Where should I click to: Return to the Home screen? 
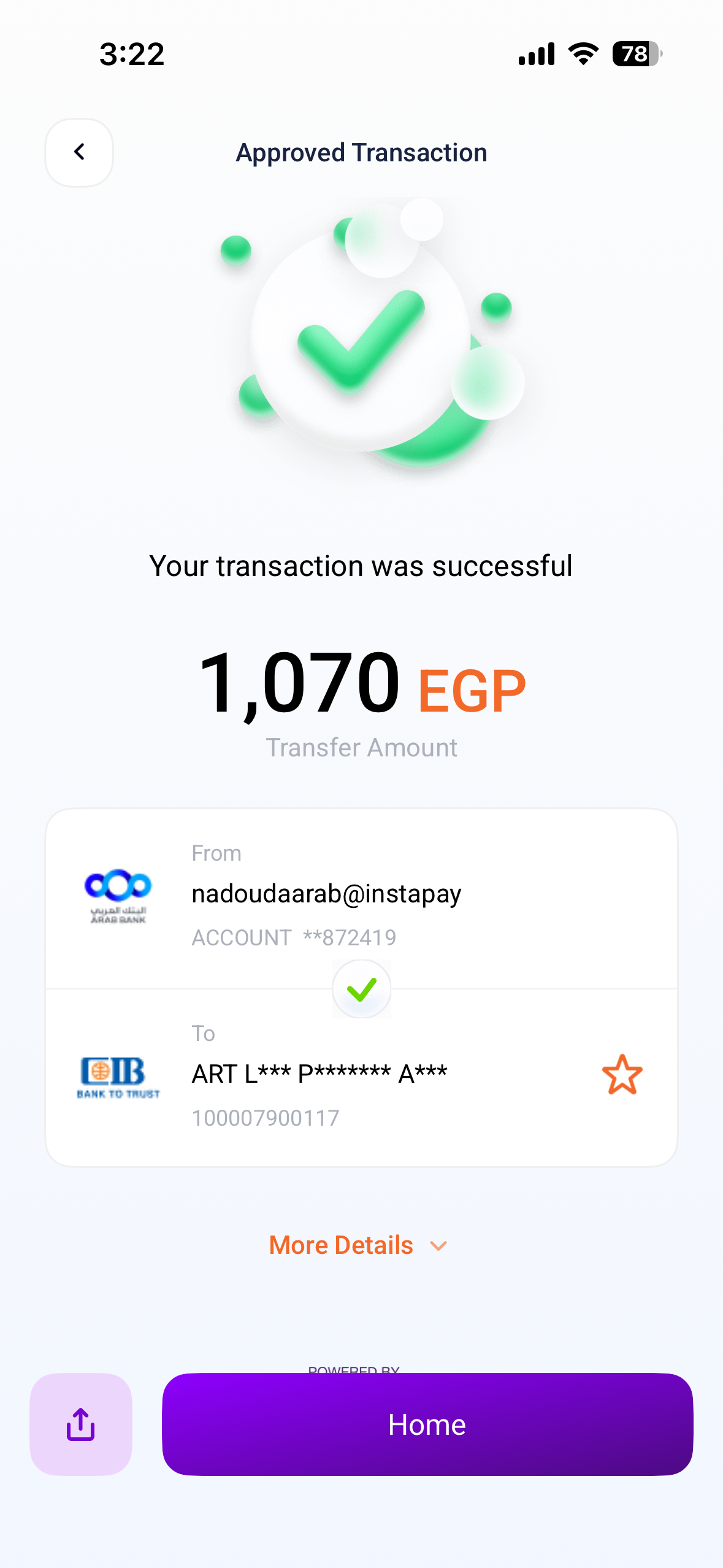pyautogui.click(x=427, y=1424)
